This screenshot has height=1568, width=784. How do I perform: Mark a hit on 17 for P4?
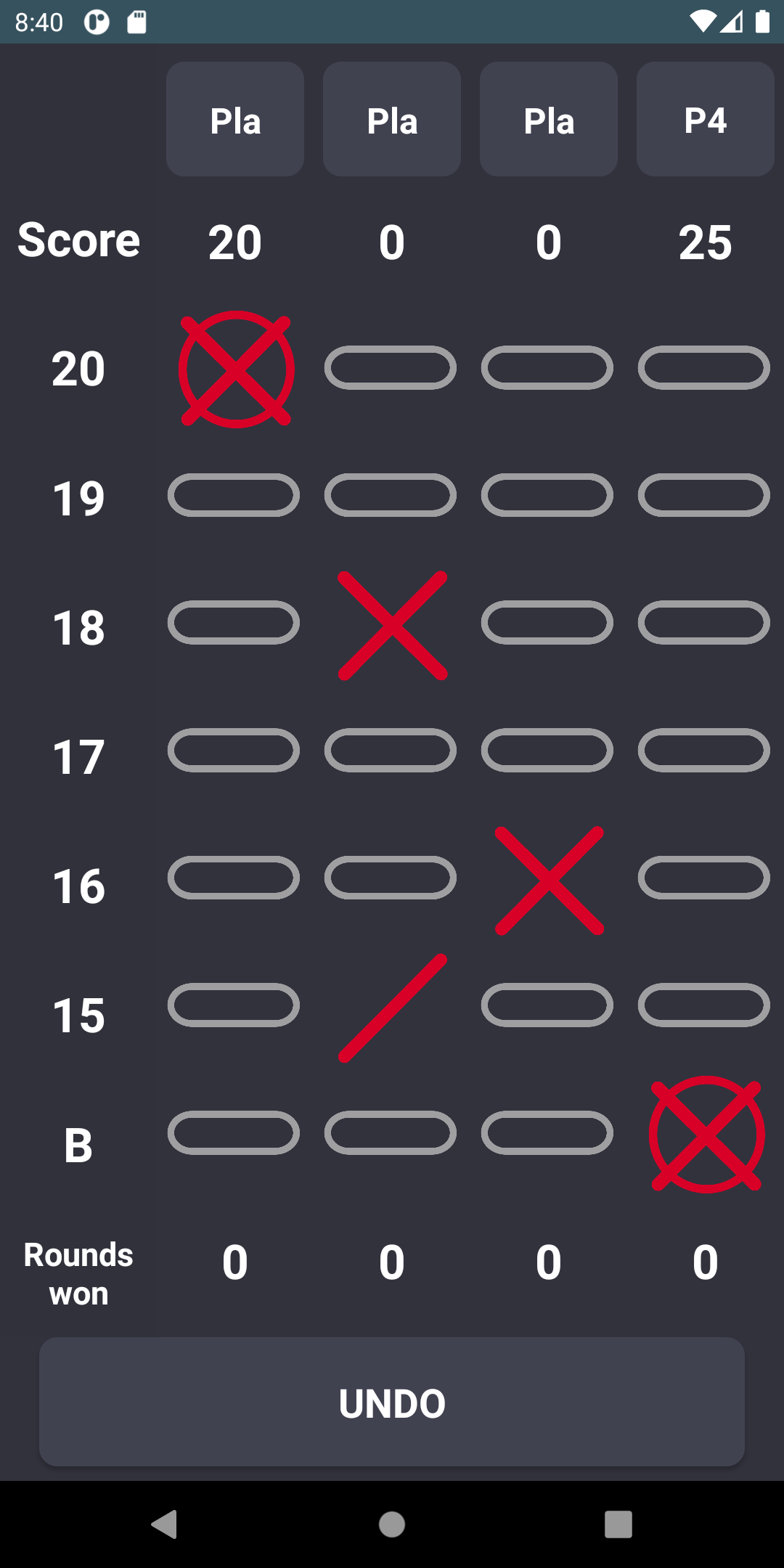tap(704, 751)
